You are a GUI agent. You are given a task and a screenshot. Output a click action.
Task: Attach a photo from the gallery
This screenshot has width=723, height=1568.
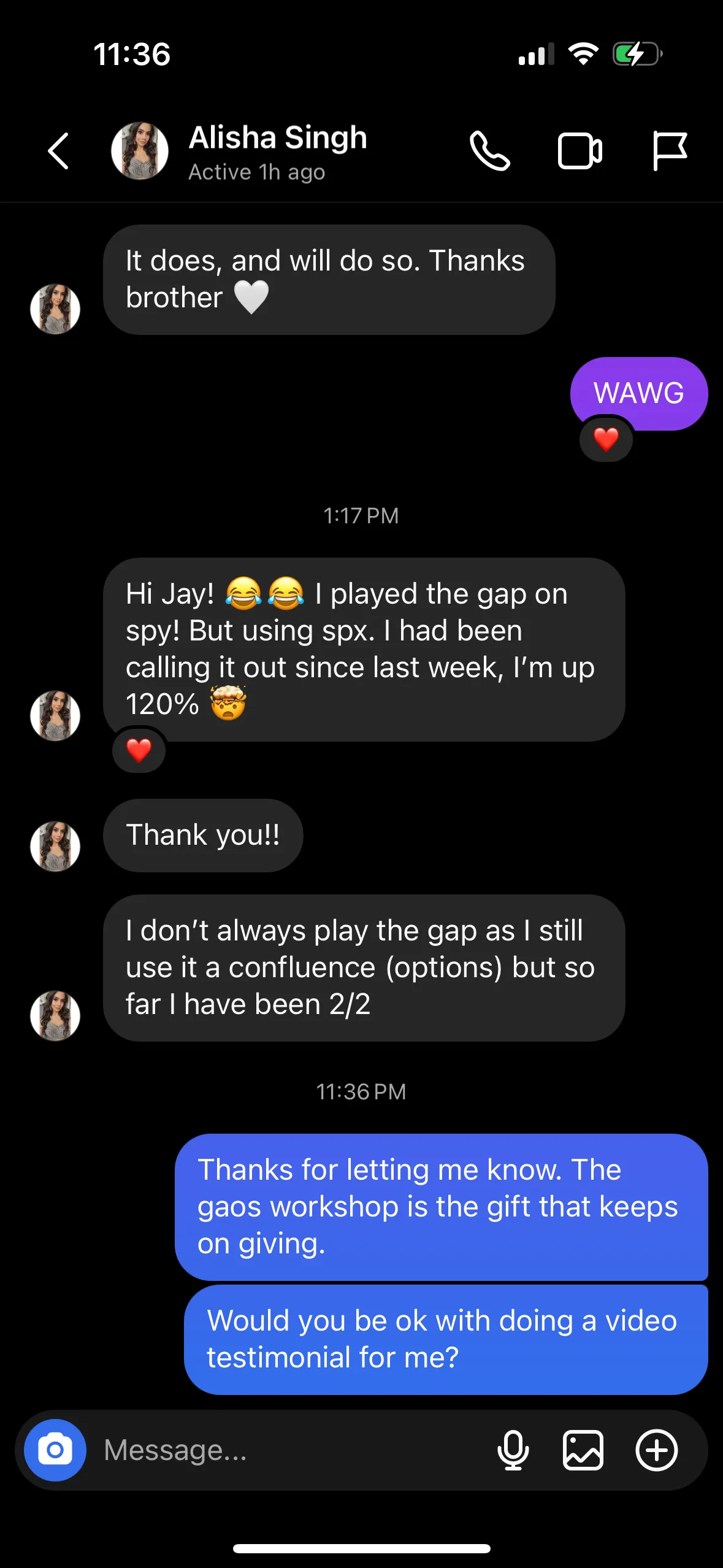point(583,1450)
